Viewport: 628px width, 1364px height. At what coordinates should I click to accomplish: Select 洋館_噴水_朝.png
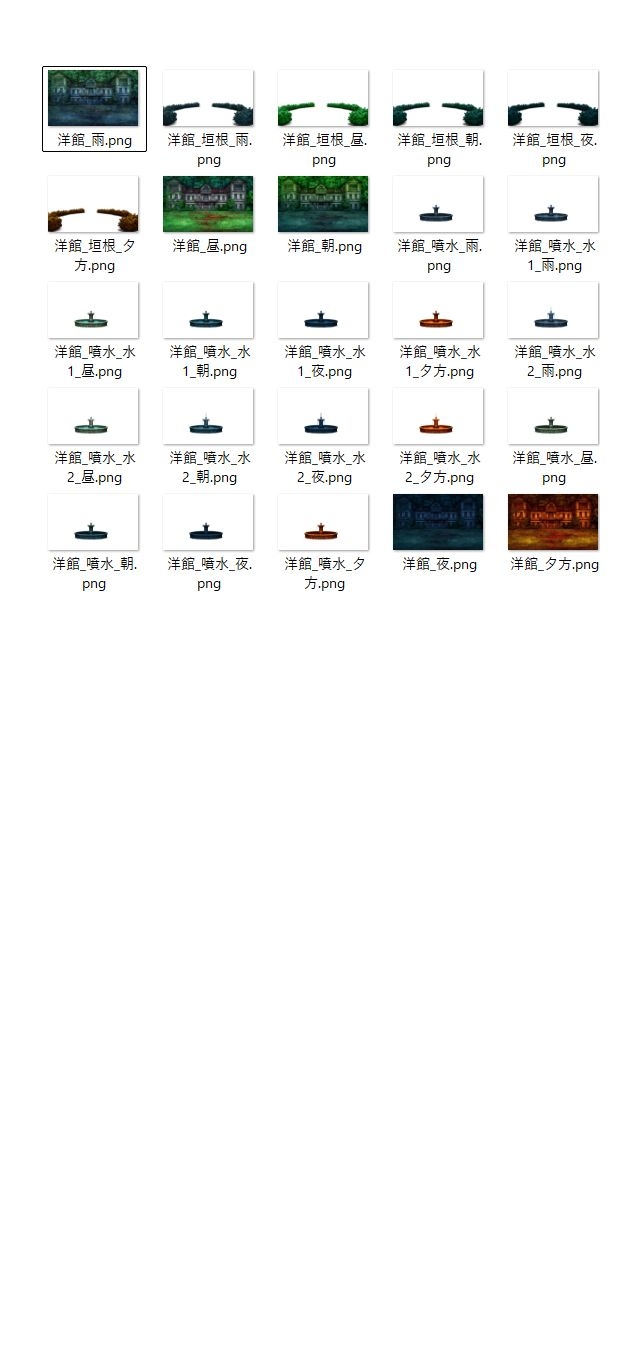93,542
